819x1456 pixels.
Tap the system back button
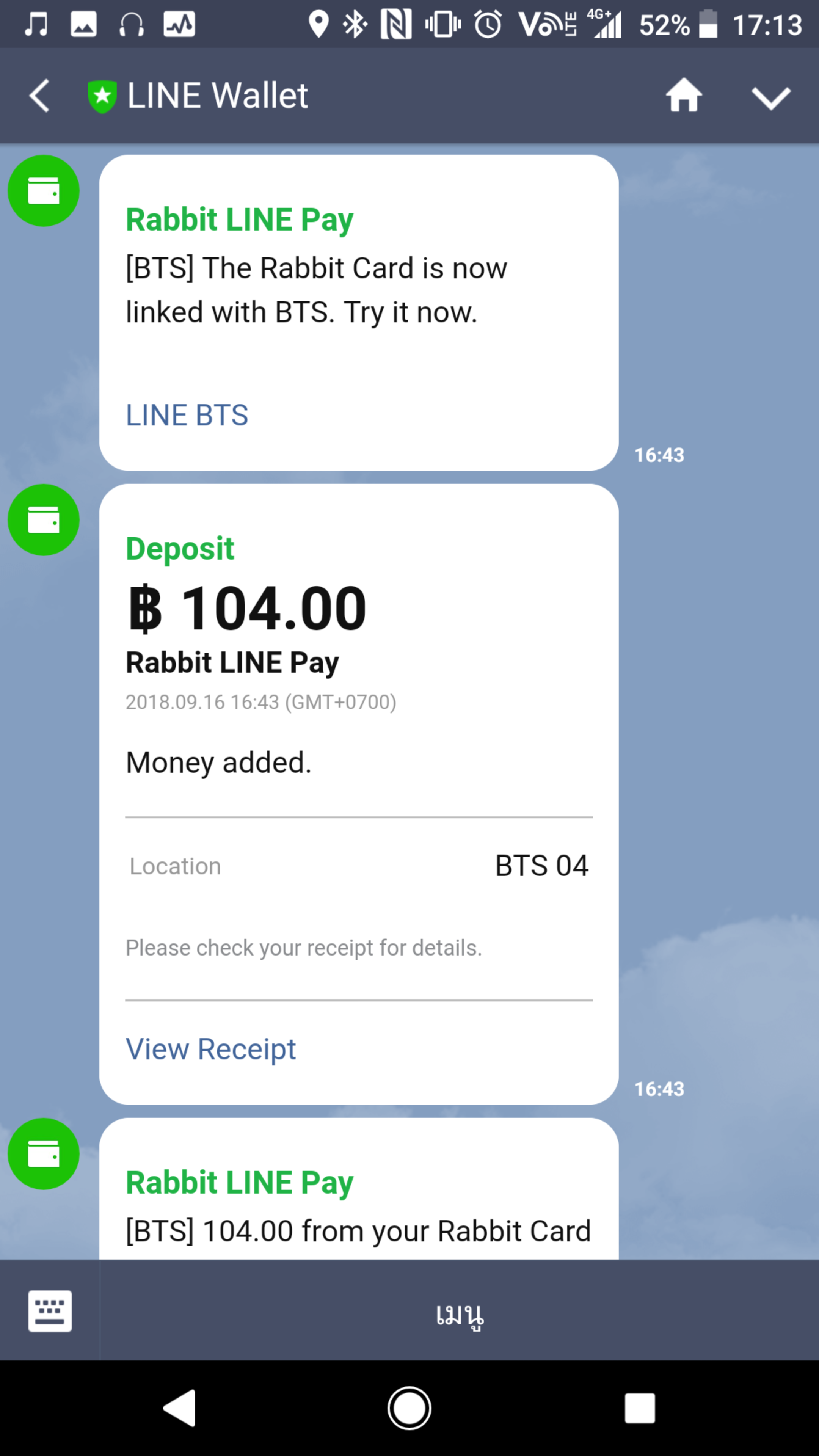[180, 1408]
